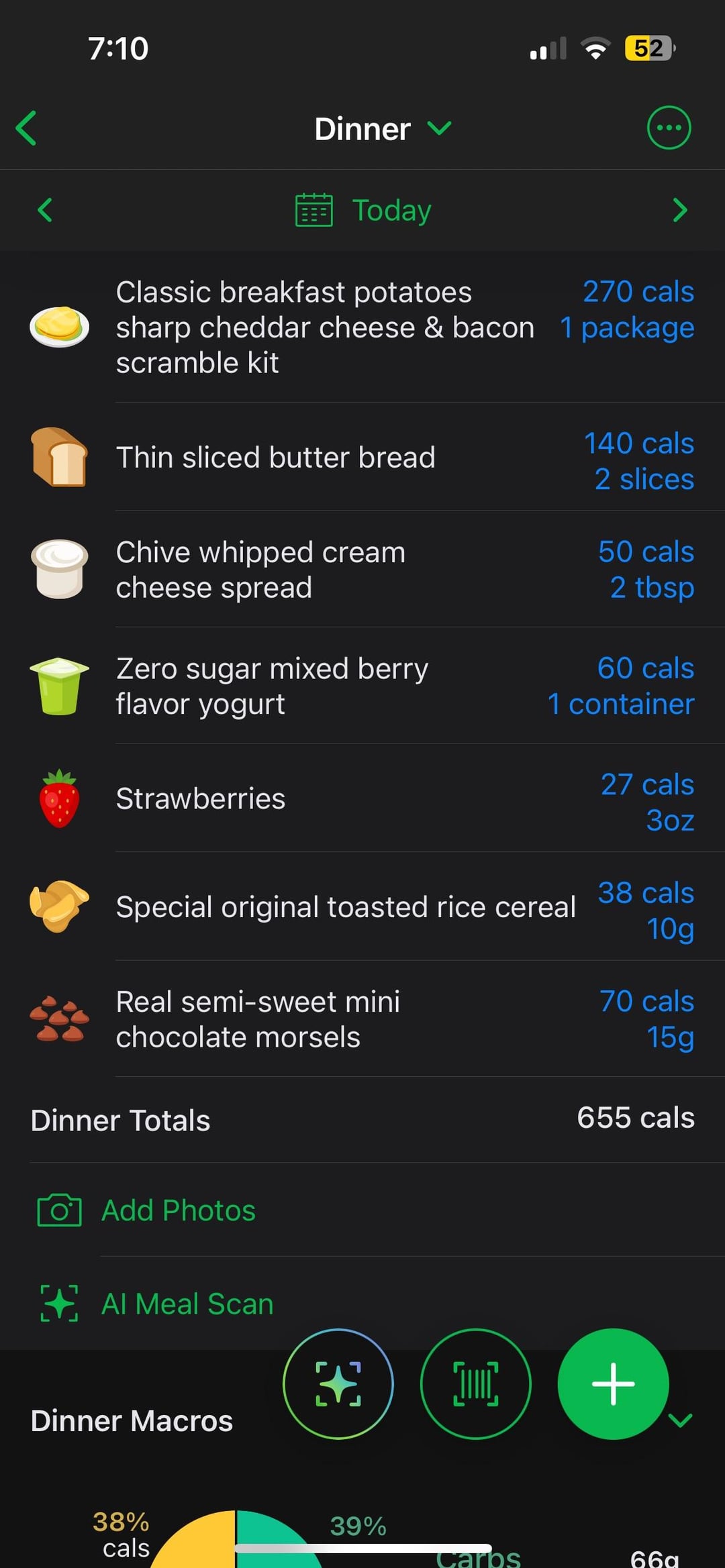Scan a barcode with the floating button

pyautogui.click(x=475, y=1383)
